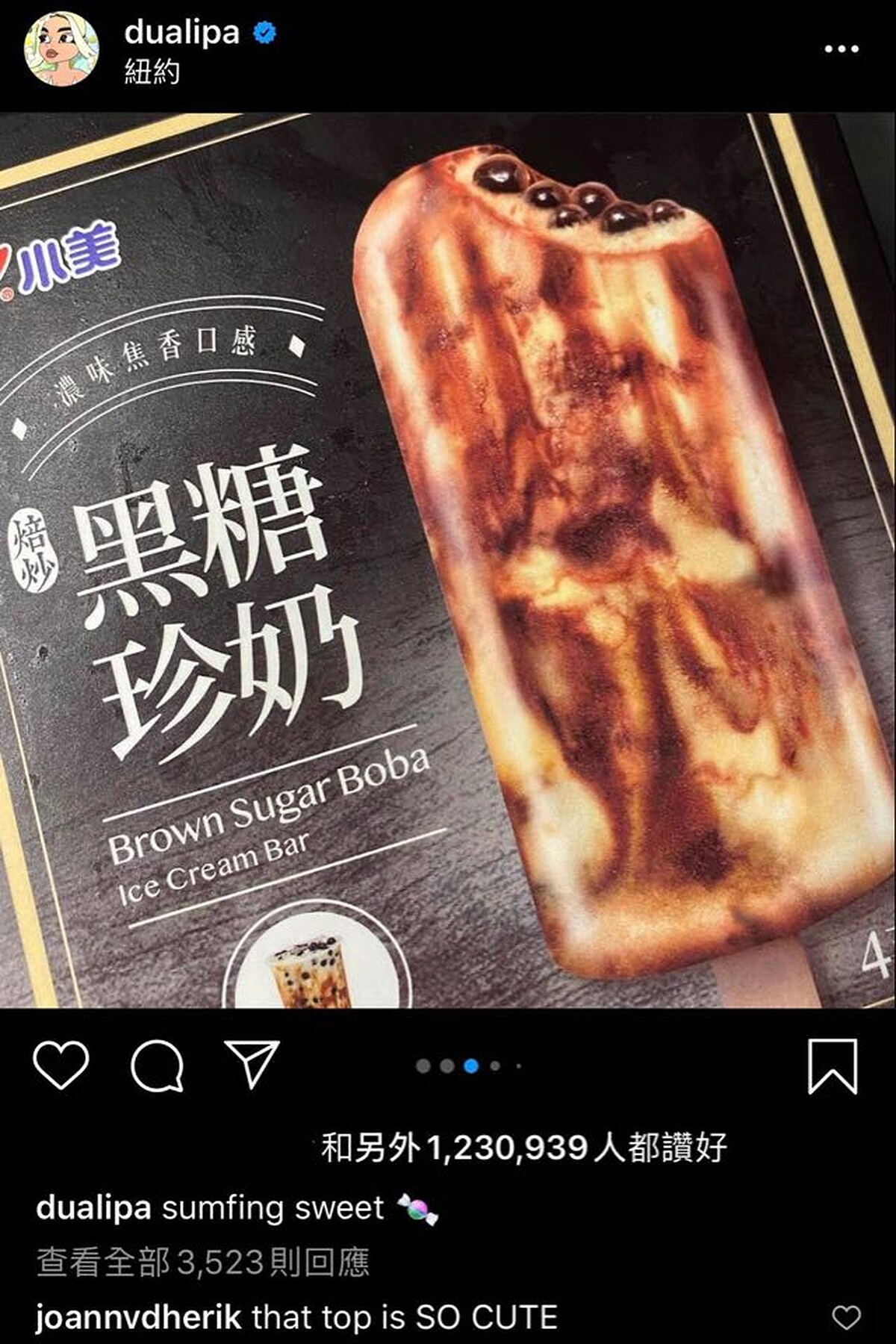Viewport: 896px width, 1344px height.
Task: Open the three-dot overflow menu
Action: coord(841,49)
